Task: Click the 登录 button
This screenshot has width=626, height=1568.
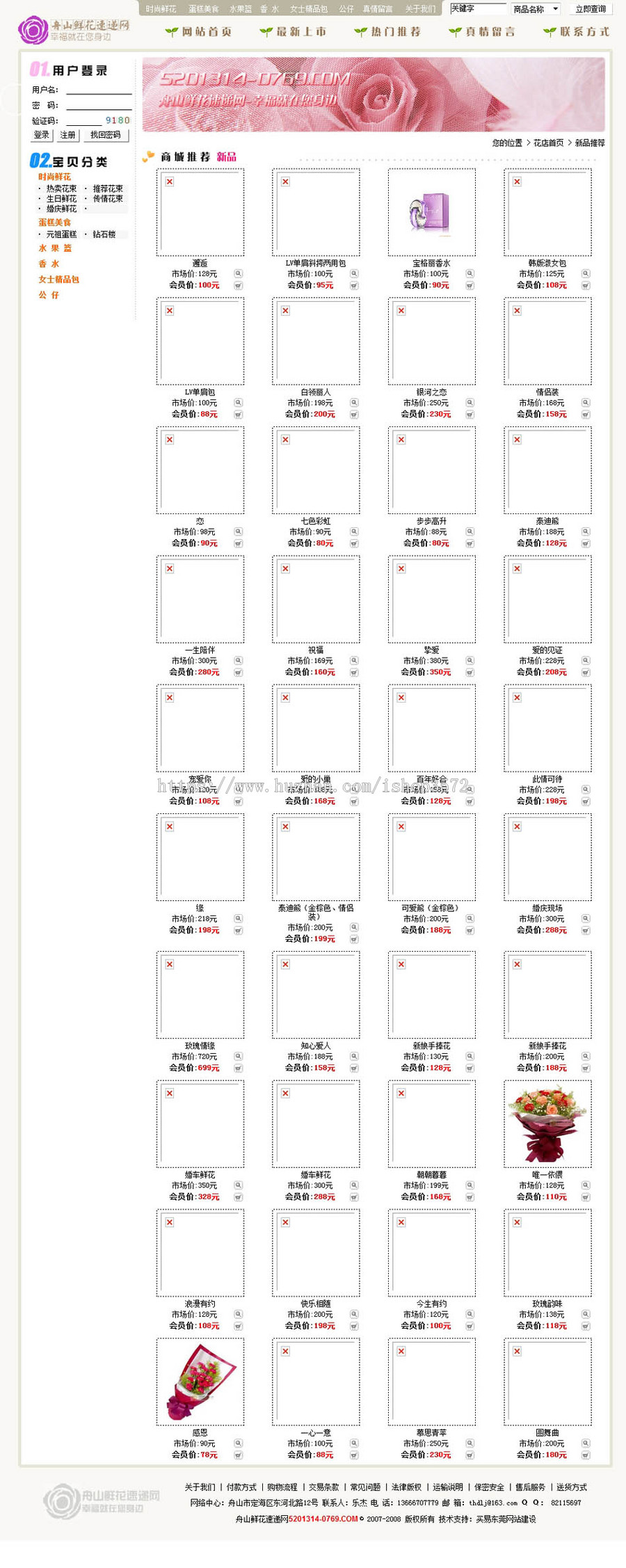Action: pyautogui.click(x=40, y=135)
